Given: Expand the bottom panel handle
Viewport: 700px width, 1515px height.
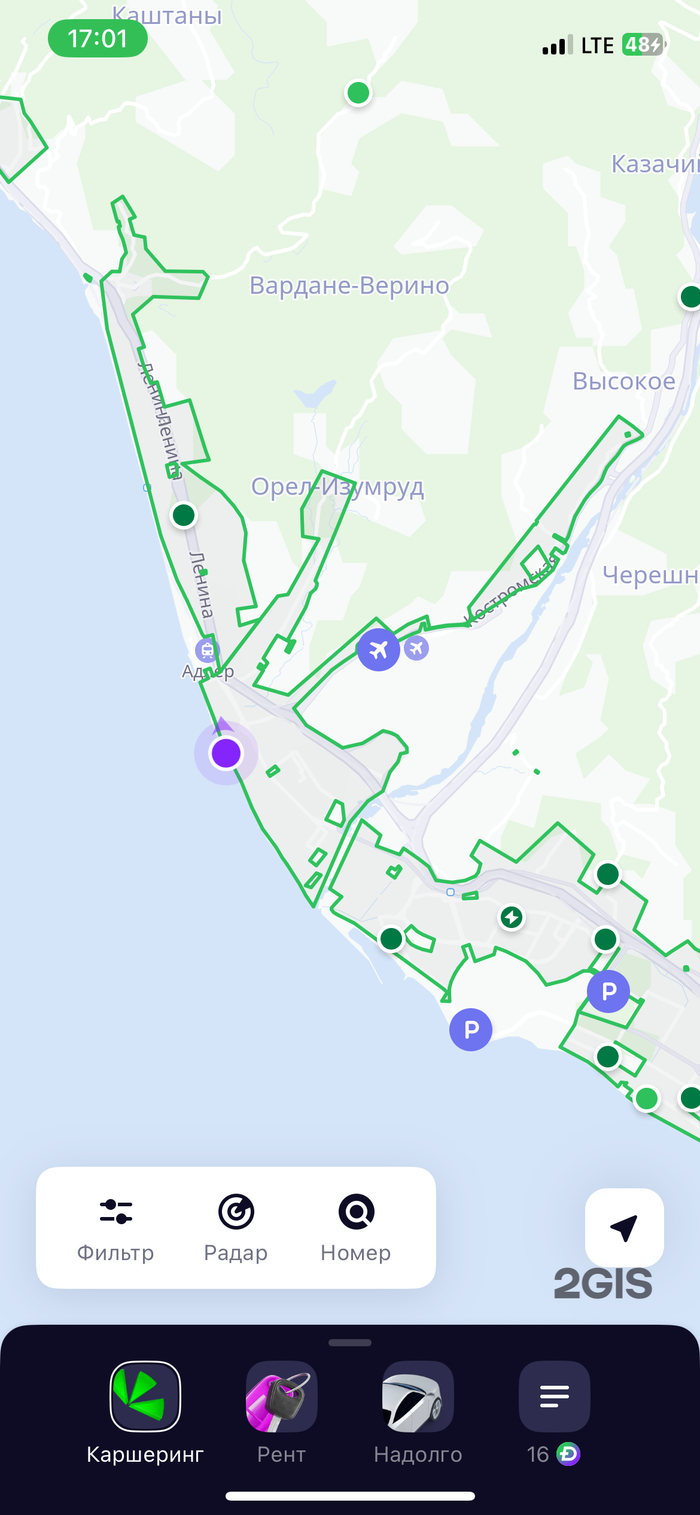Looking at the screenshot, I should coord(350,1342).
